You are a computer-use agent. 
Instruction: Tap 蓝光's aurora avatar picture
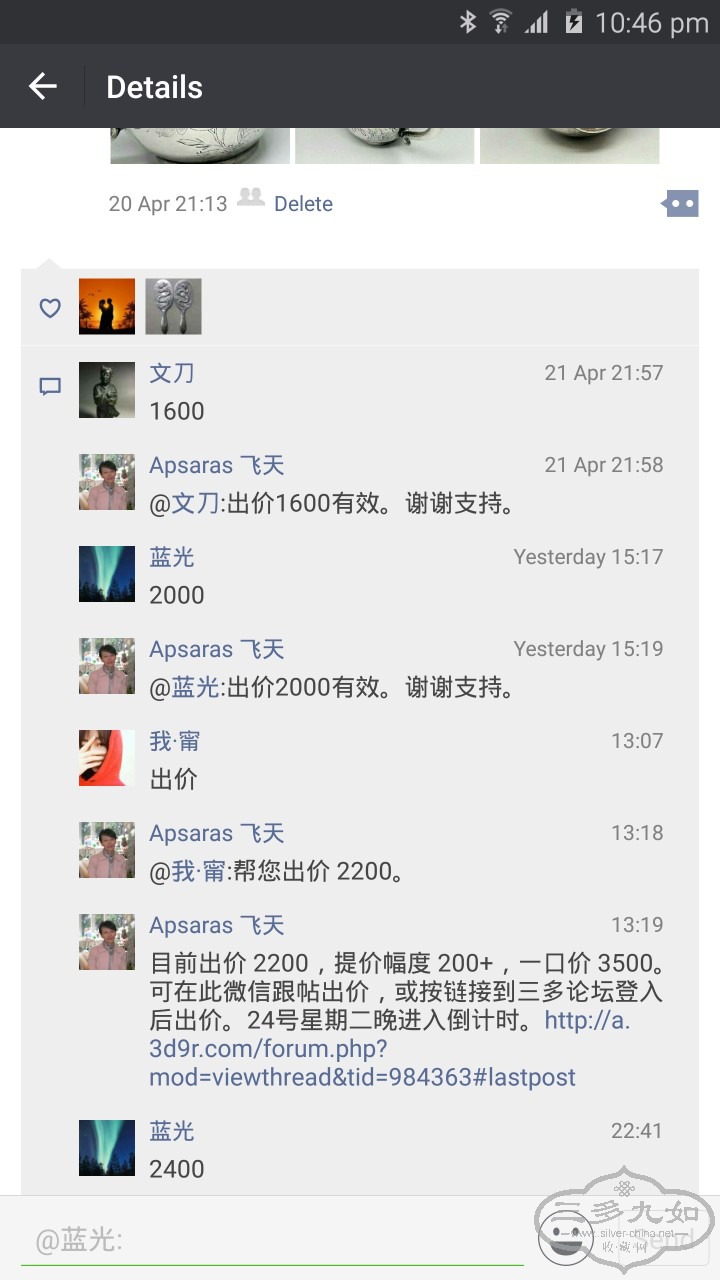[106, 574]
